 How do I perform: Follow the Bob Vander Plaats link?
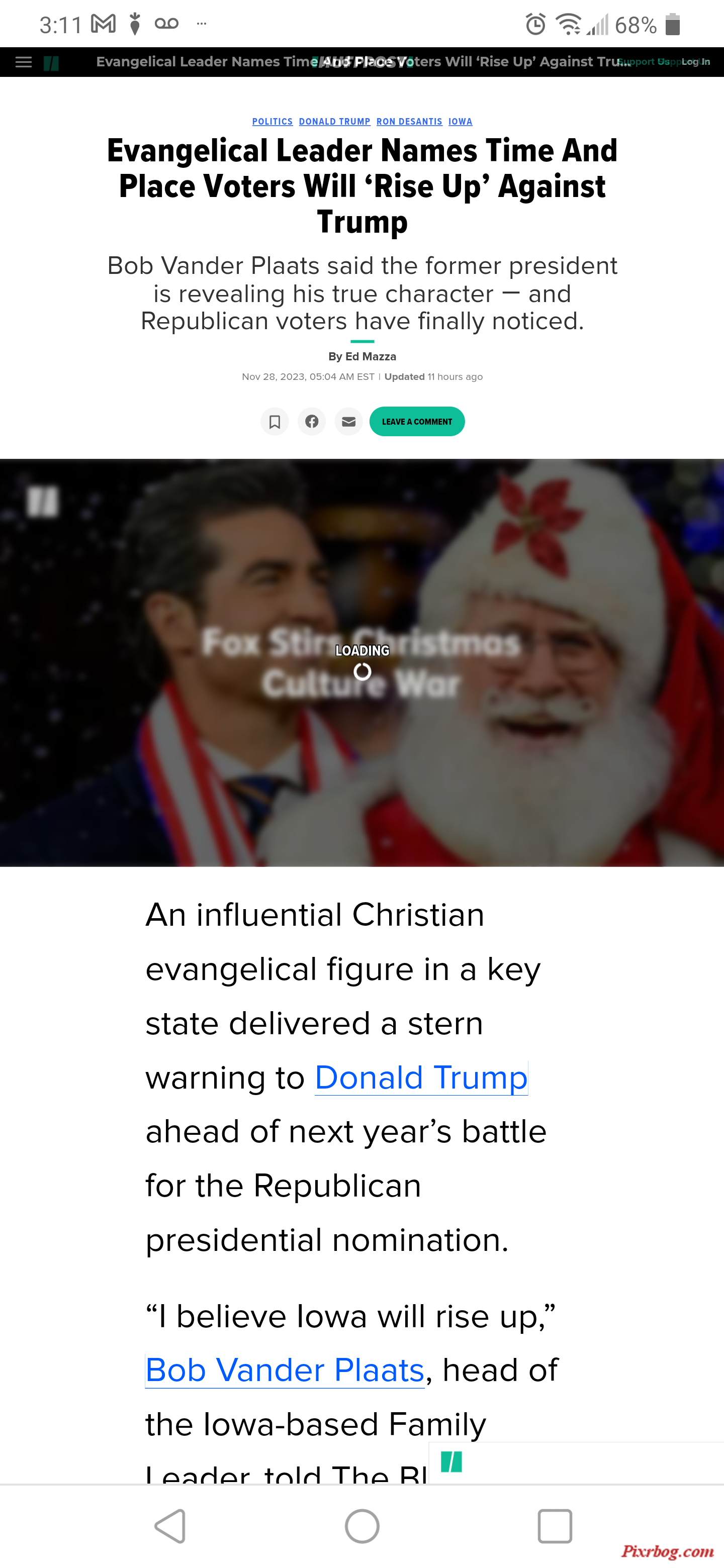pyautogui.click(x=285, y=1371)
